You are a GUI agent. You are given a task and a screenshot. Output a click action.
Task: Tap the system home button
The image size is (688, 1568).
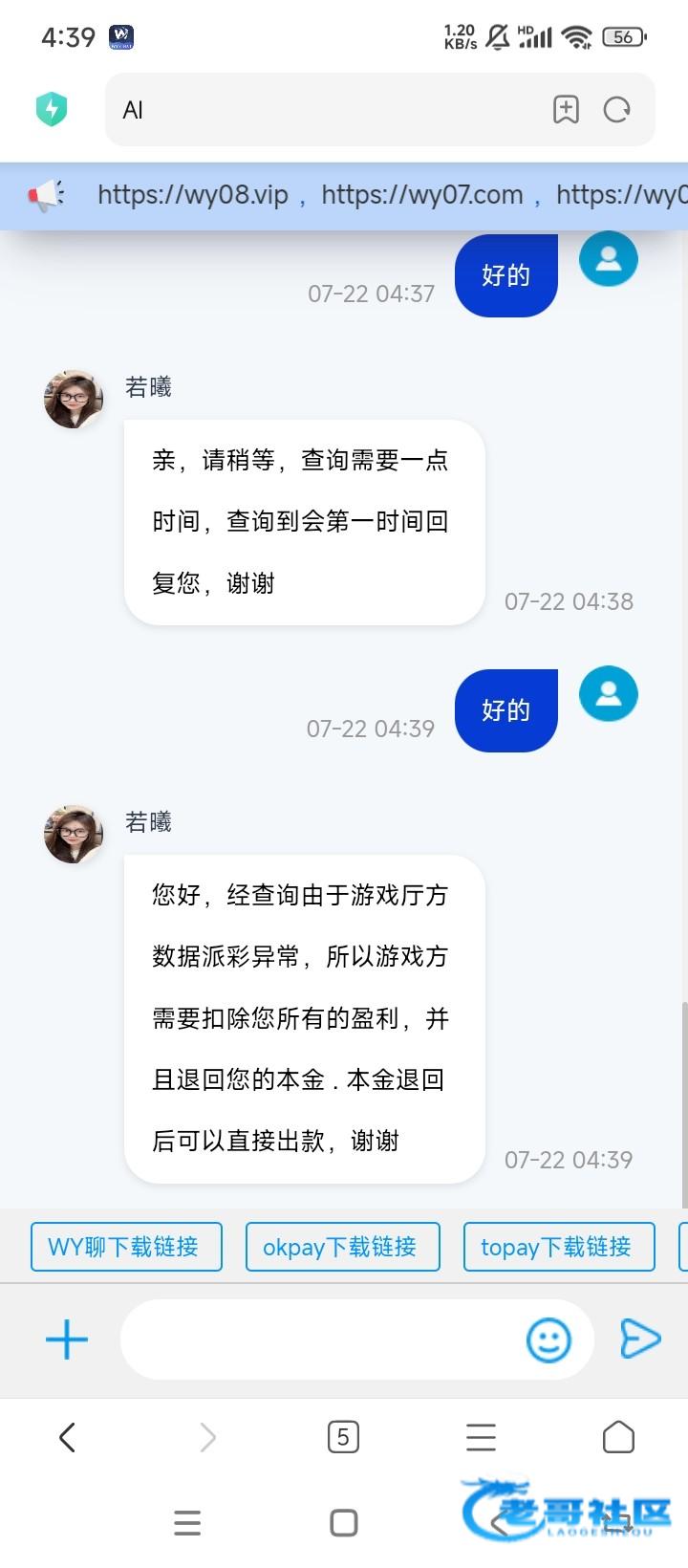[x=343, y=1522]
